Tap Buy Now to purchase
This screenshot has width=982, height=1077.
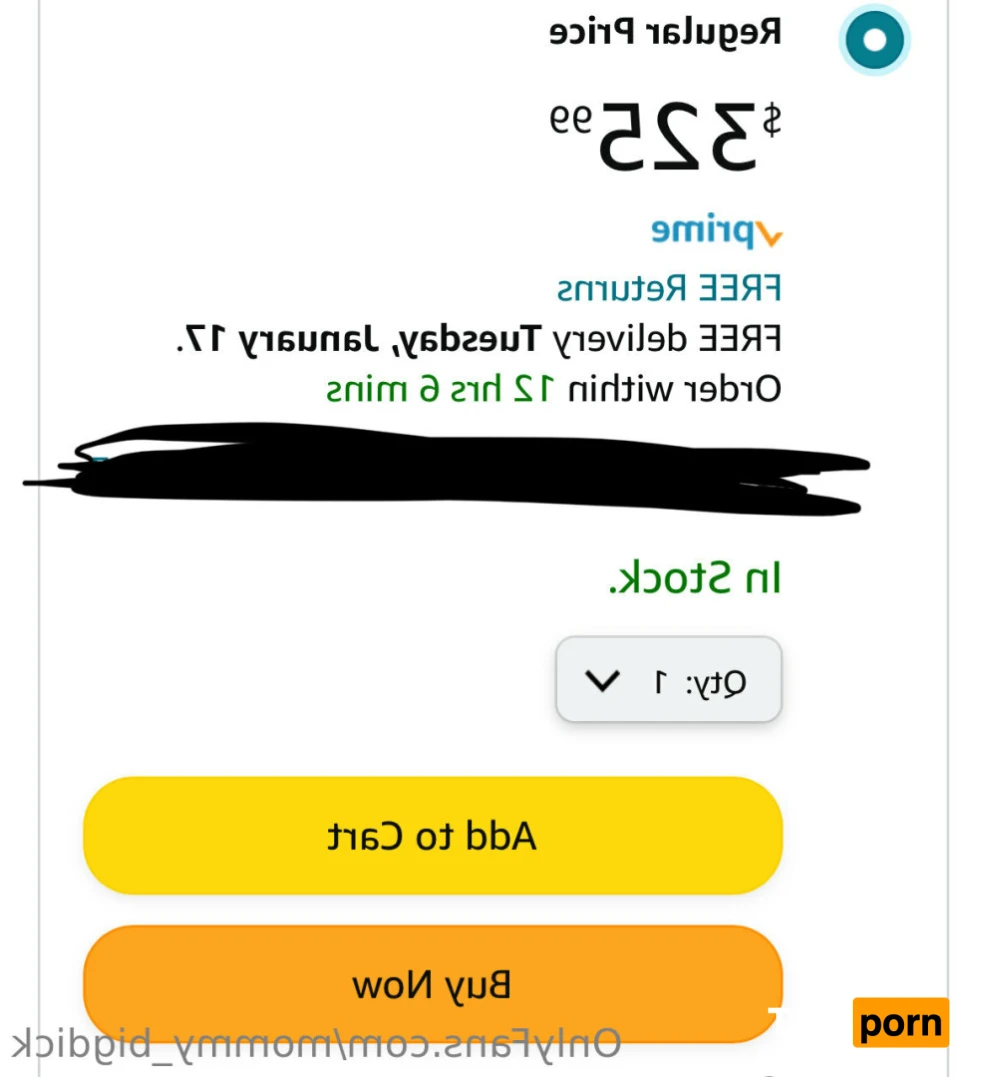click(432, 985)
